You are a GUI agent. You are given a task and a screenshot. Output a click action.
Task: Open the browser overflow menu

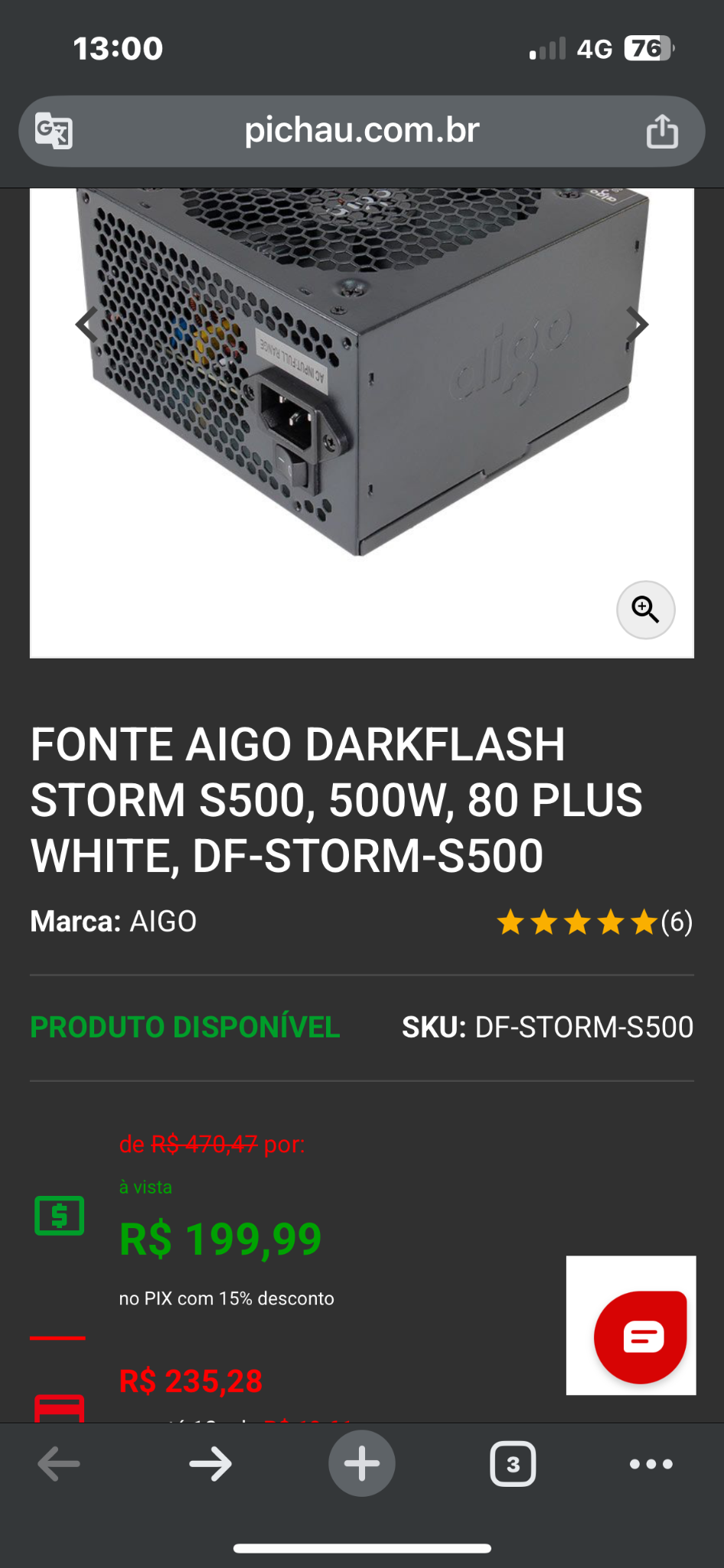pyautogui.click(x=651, y=1464)
